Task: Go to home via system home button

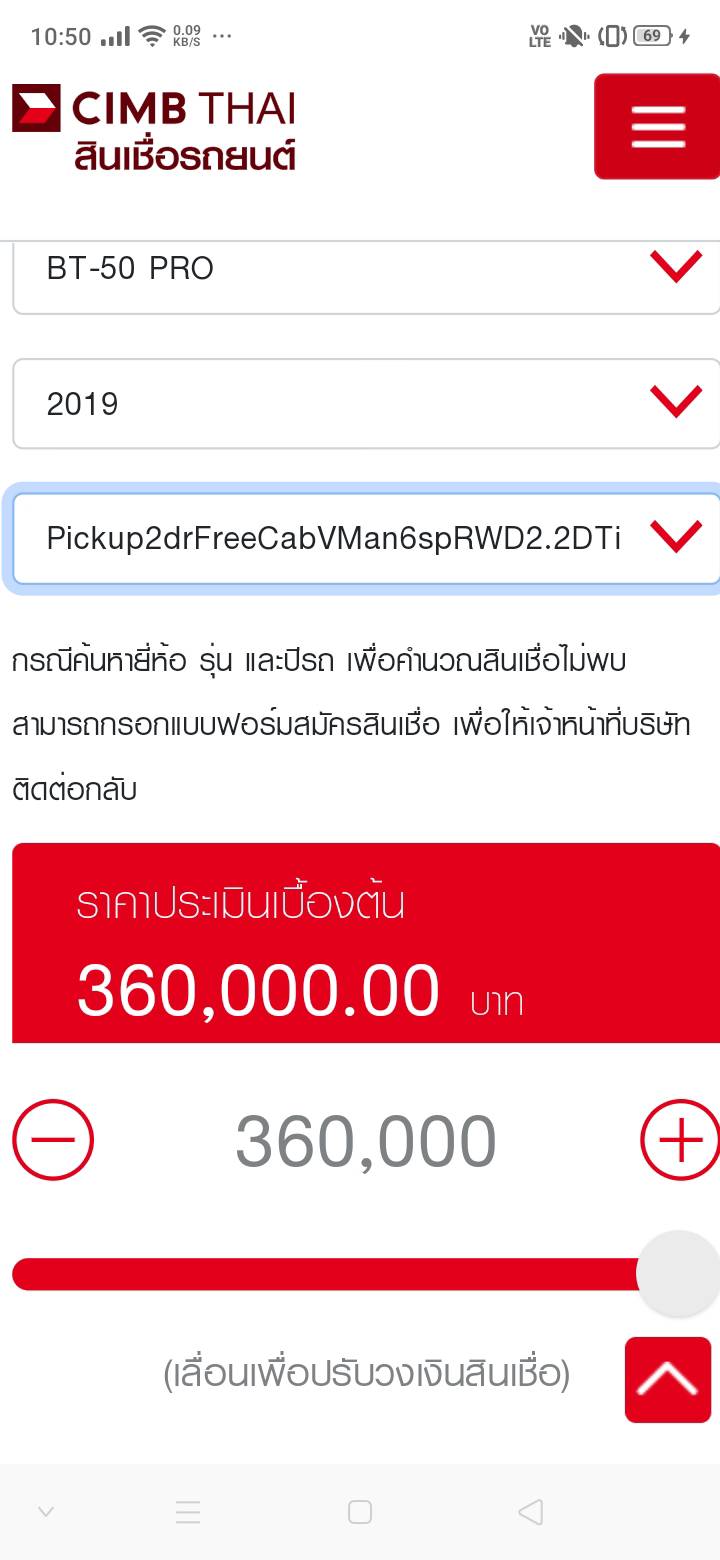Action: (x=360, y=1512)
